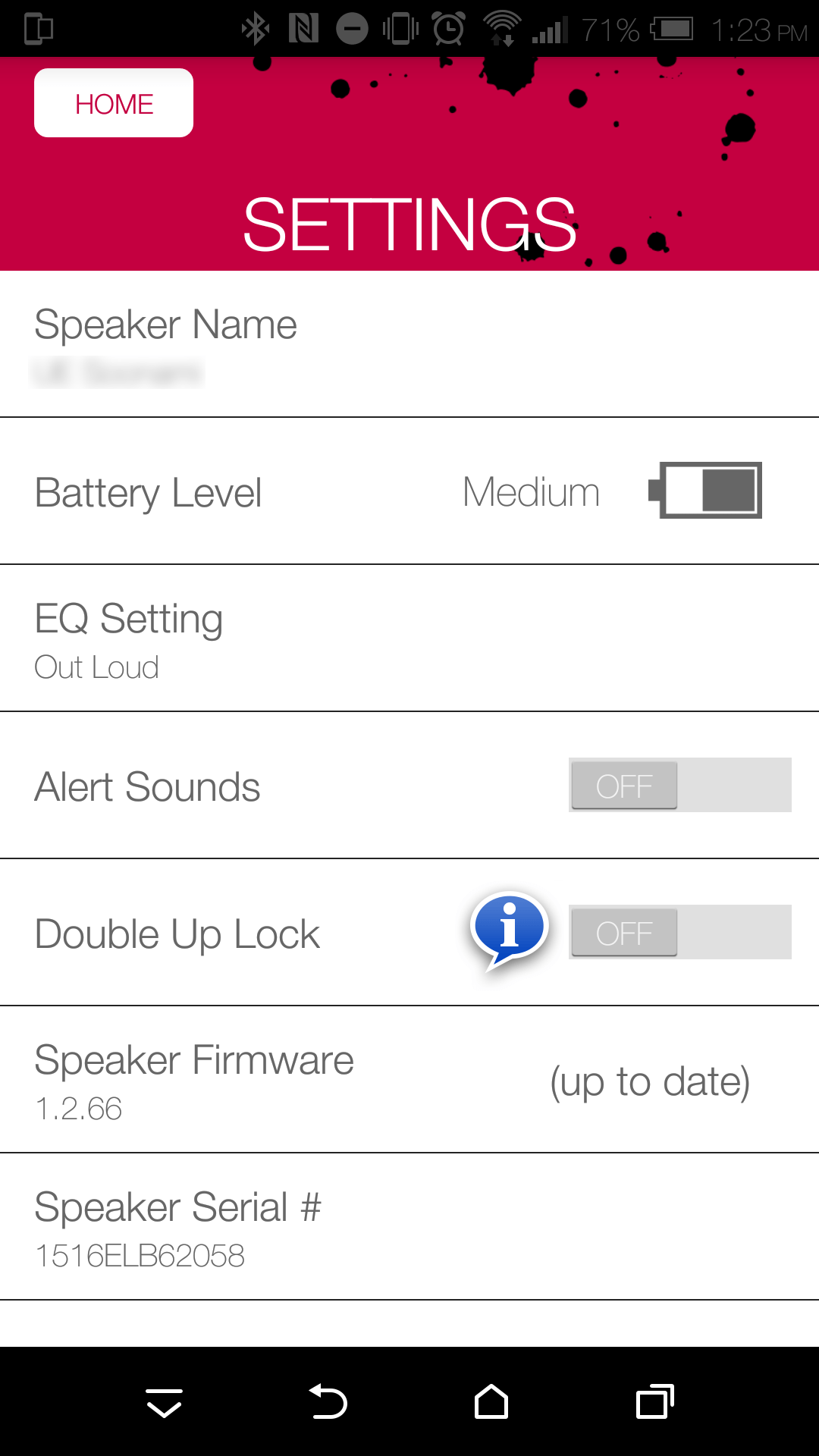Toggle the Alert Sounds switch
This screenshot has width=819, height=1456.
(679, 785)
